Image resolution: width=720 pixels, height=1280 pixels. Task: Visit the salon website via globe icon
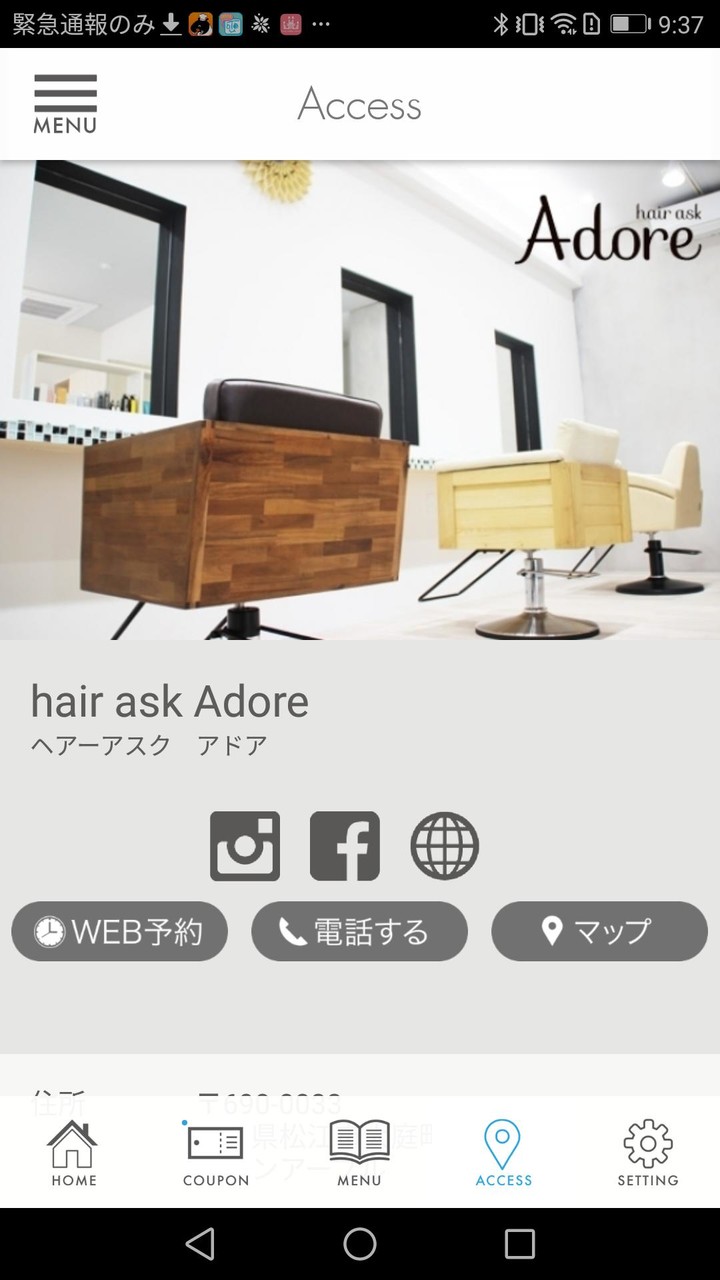[443, 845]
